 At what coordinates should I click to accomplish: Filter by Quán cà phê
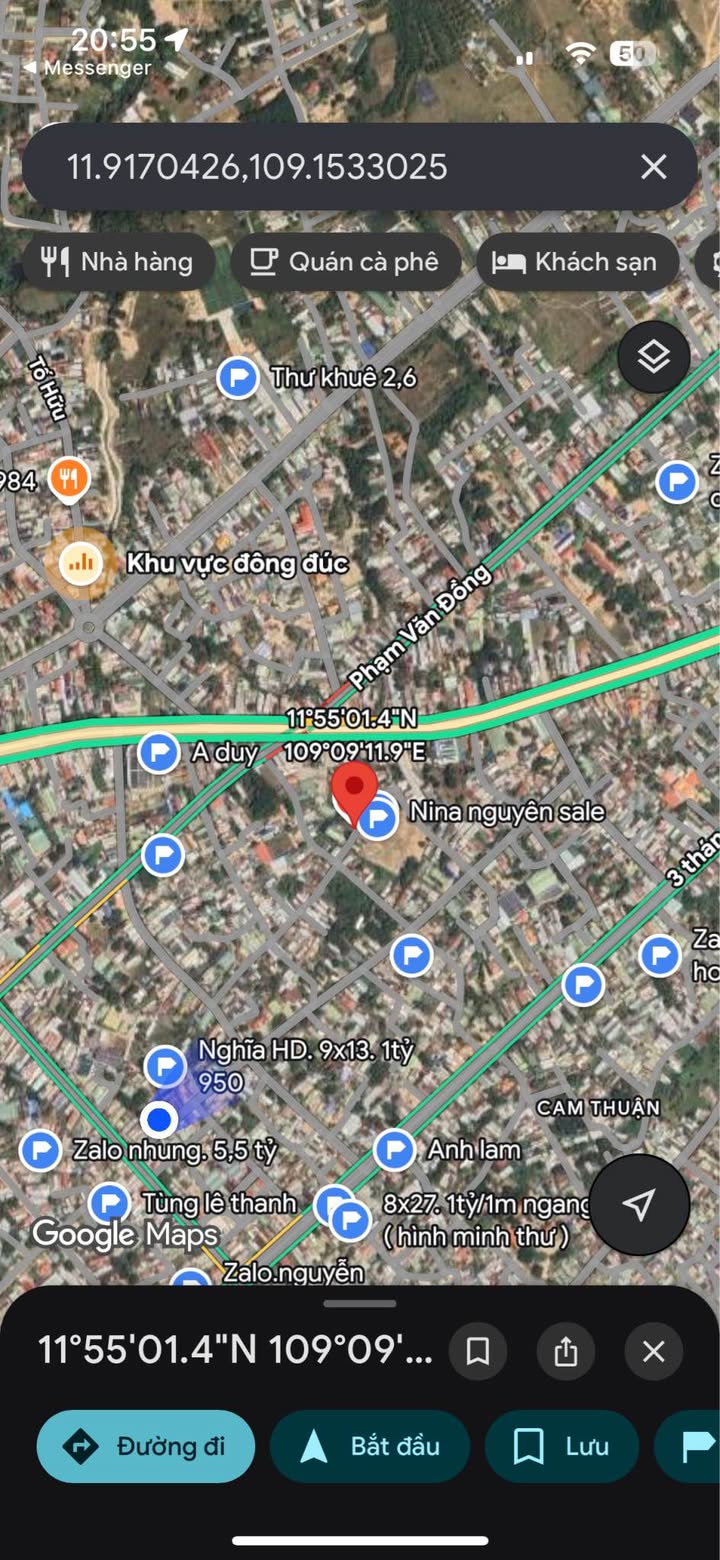[x=345, y=262]
